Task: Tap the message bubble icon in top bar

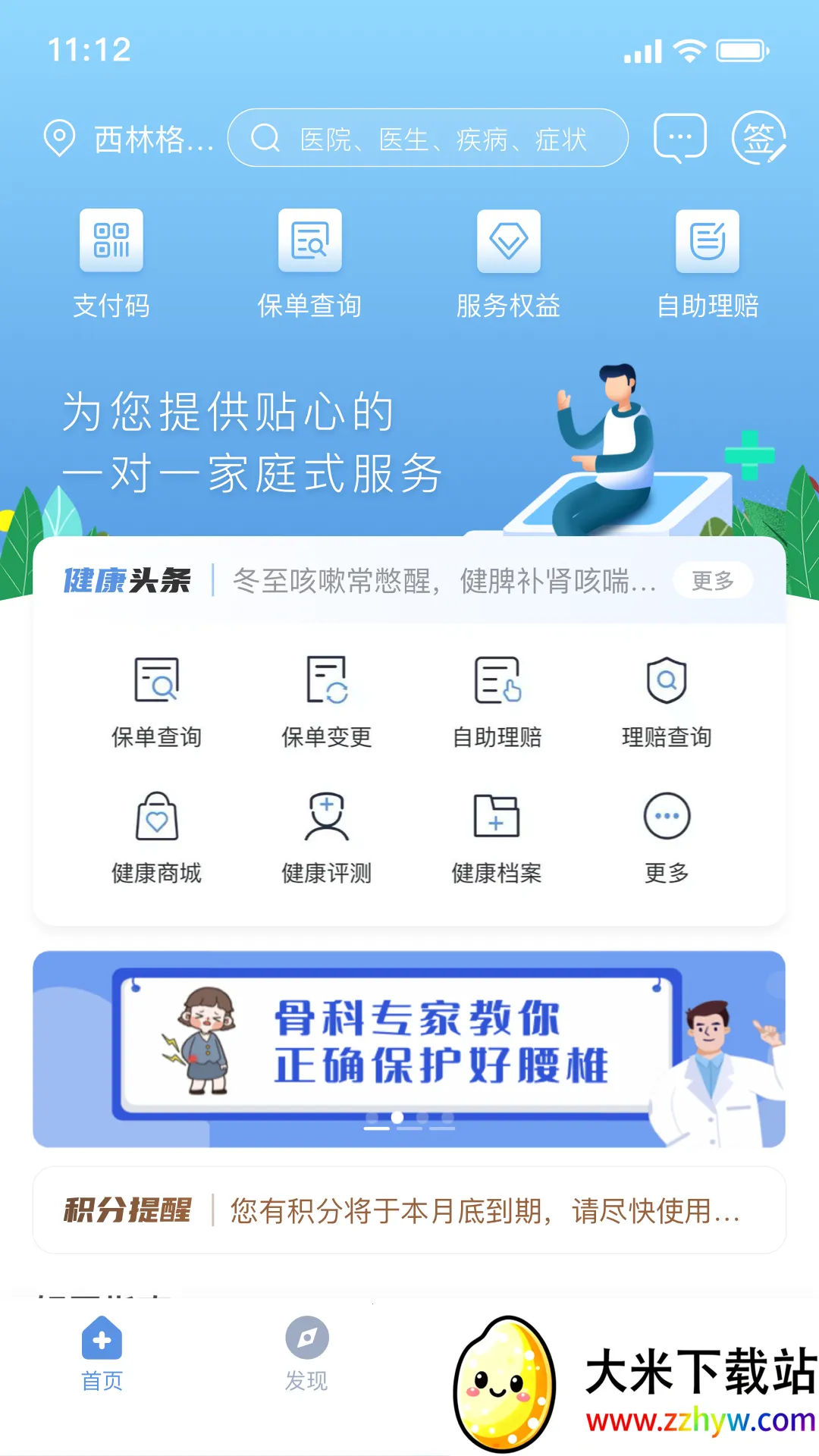Action: click(679, 136)
